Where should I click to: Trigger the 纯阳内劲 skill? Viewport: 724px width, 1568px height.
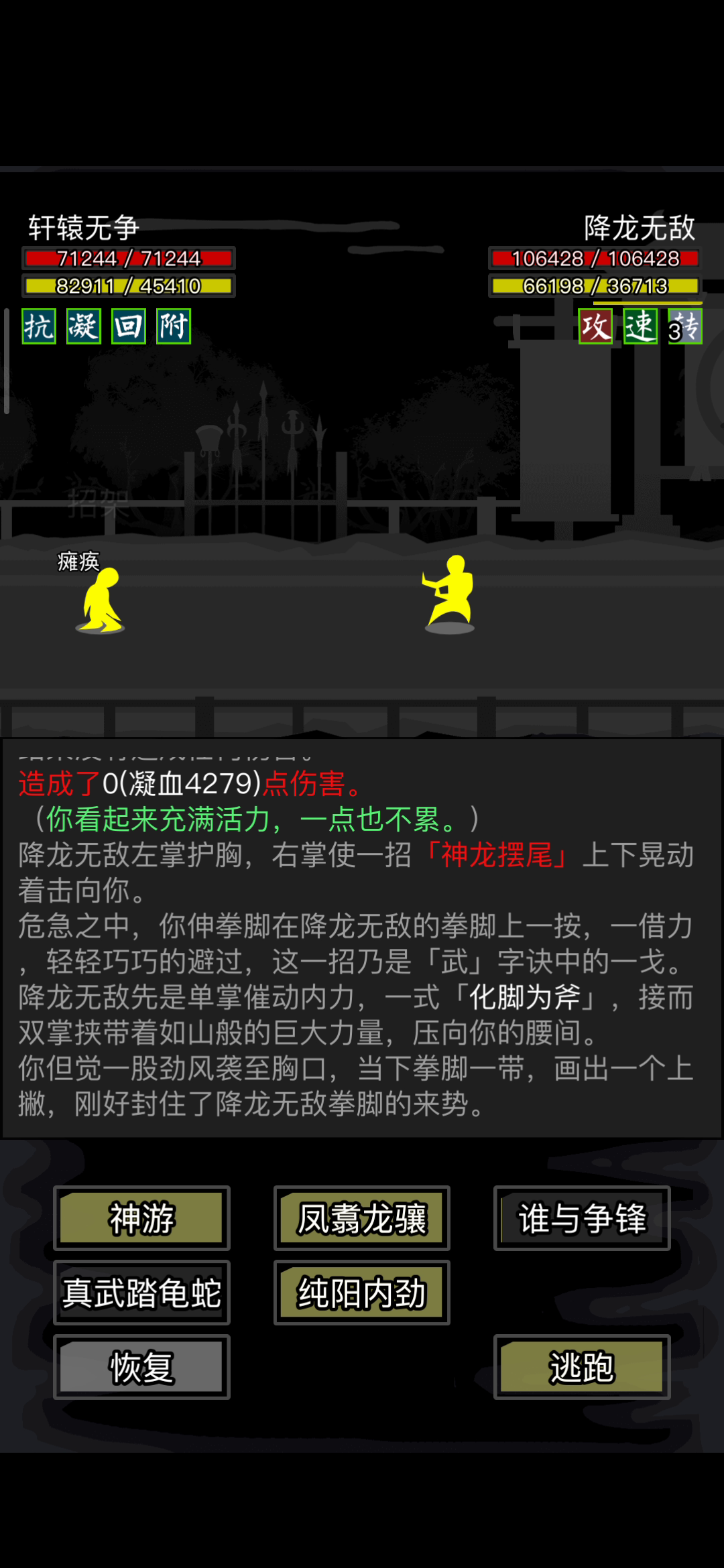pyautogui.click(x=361, y=1292)
